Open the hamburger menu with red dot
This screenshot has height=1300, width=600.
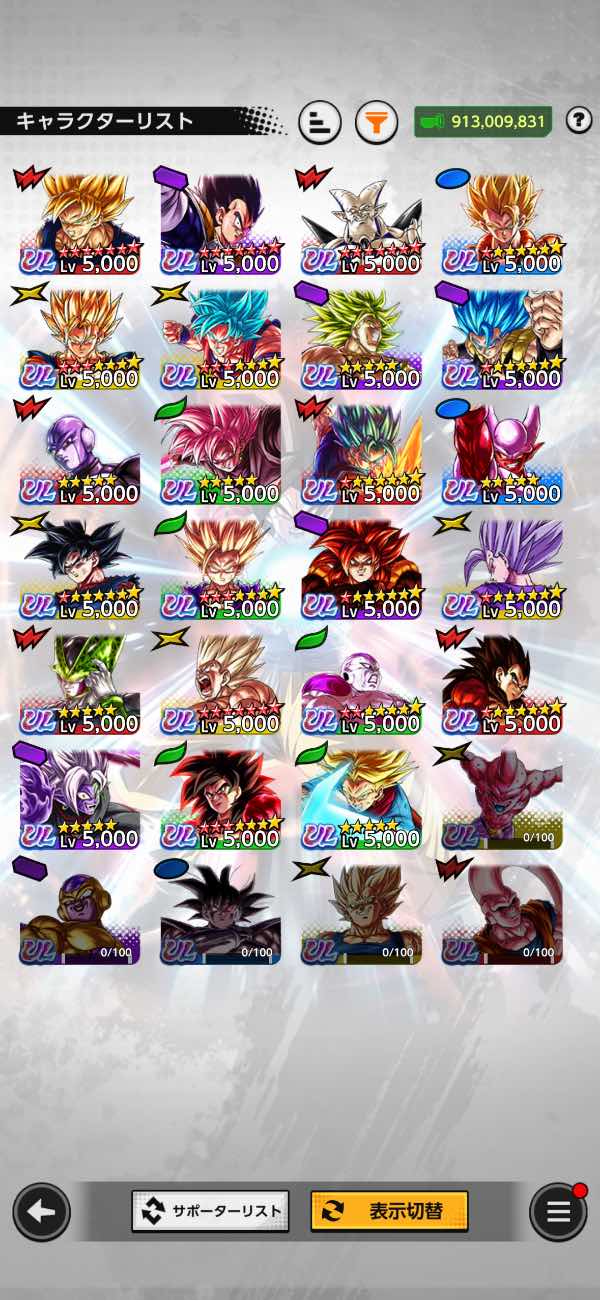558,1211
